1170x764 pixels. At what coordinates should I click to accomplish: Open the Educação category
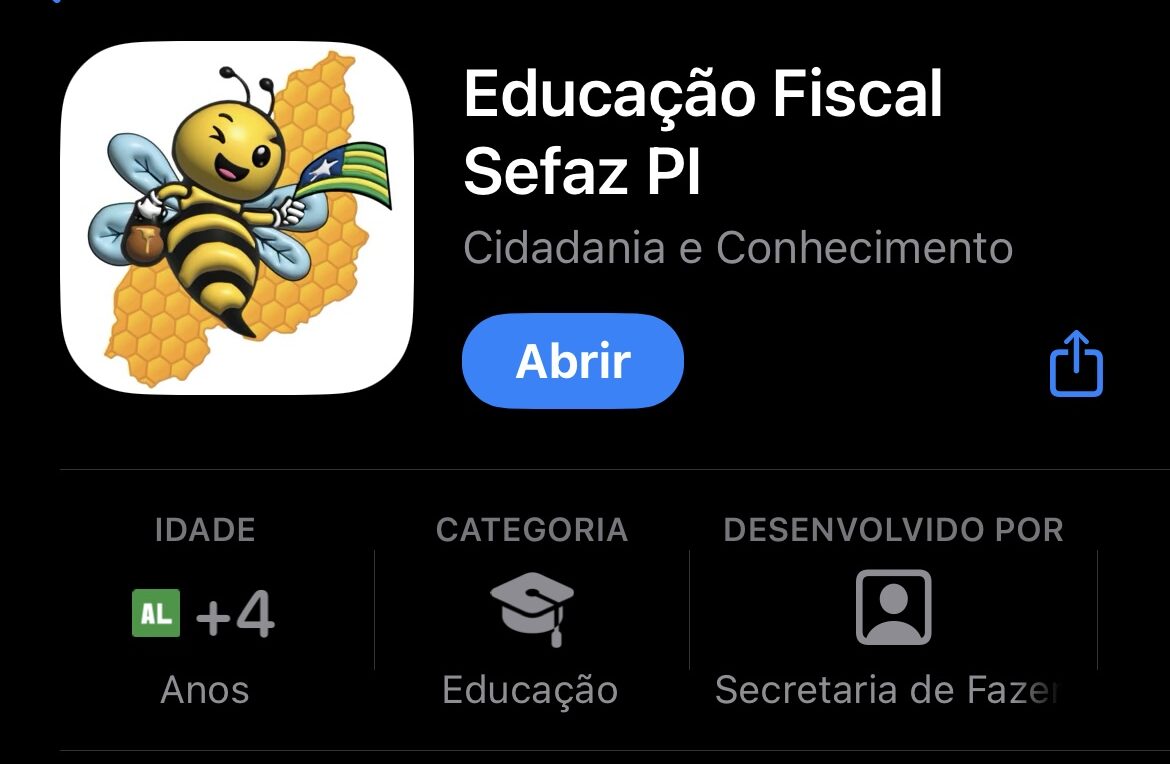pyautogui.click(x=531, y=610)
